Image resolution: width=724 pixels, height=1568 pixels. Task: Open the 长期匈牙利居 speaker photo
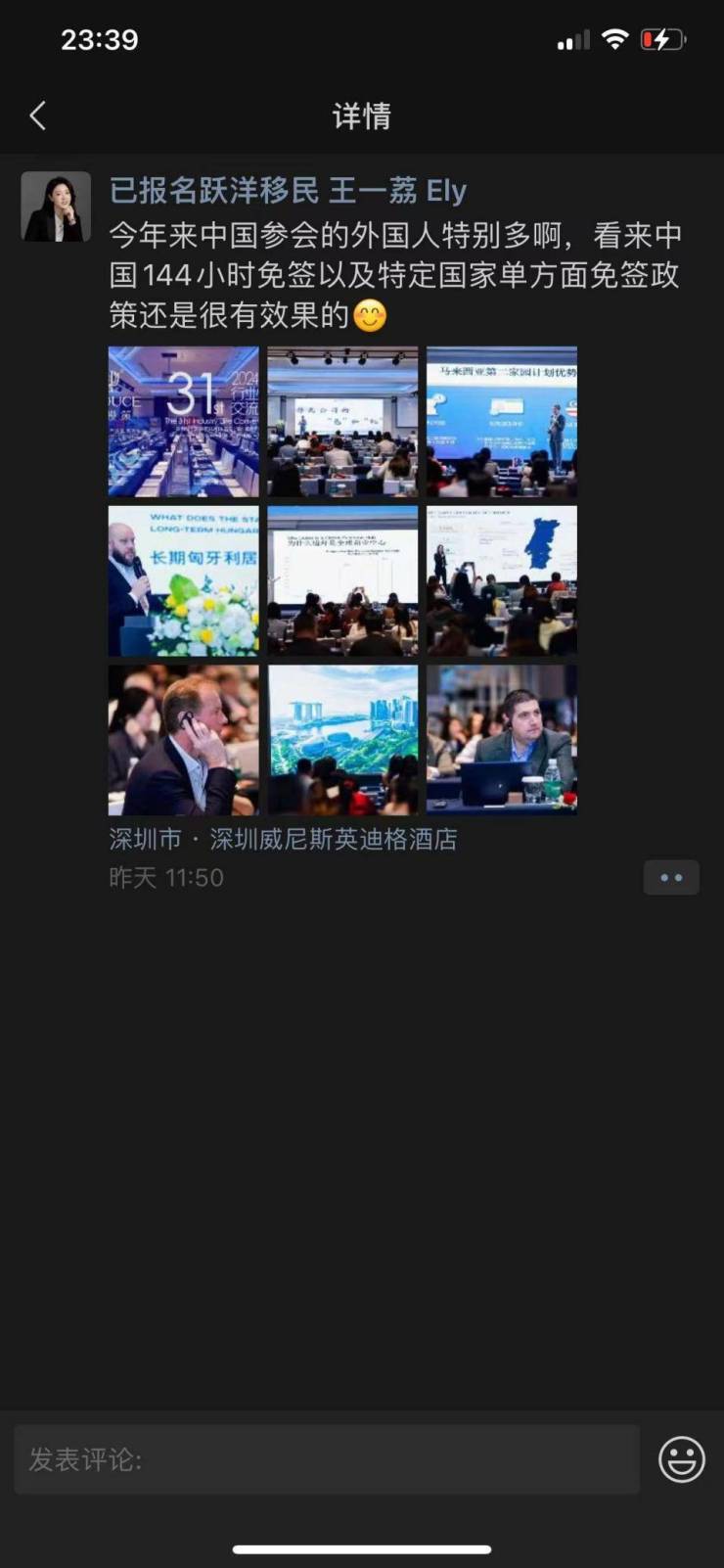pyautogui.click(x=184, y=580)
